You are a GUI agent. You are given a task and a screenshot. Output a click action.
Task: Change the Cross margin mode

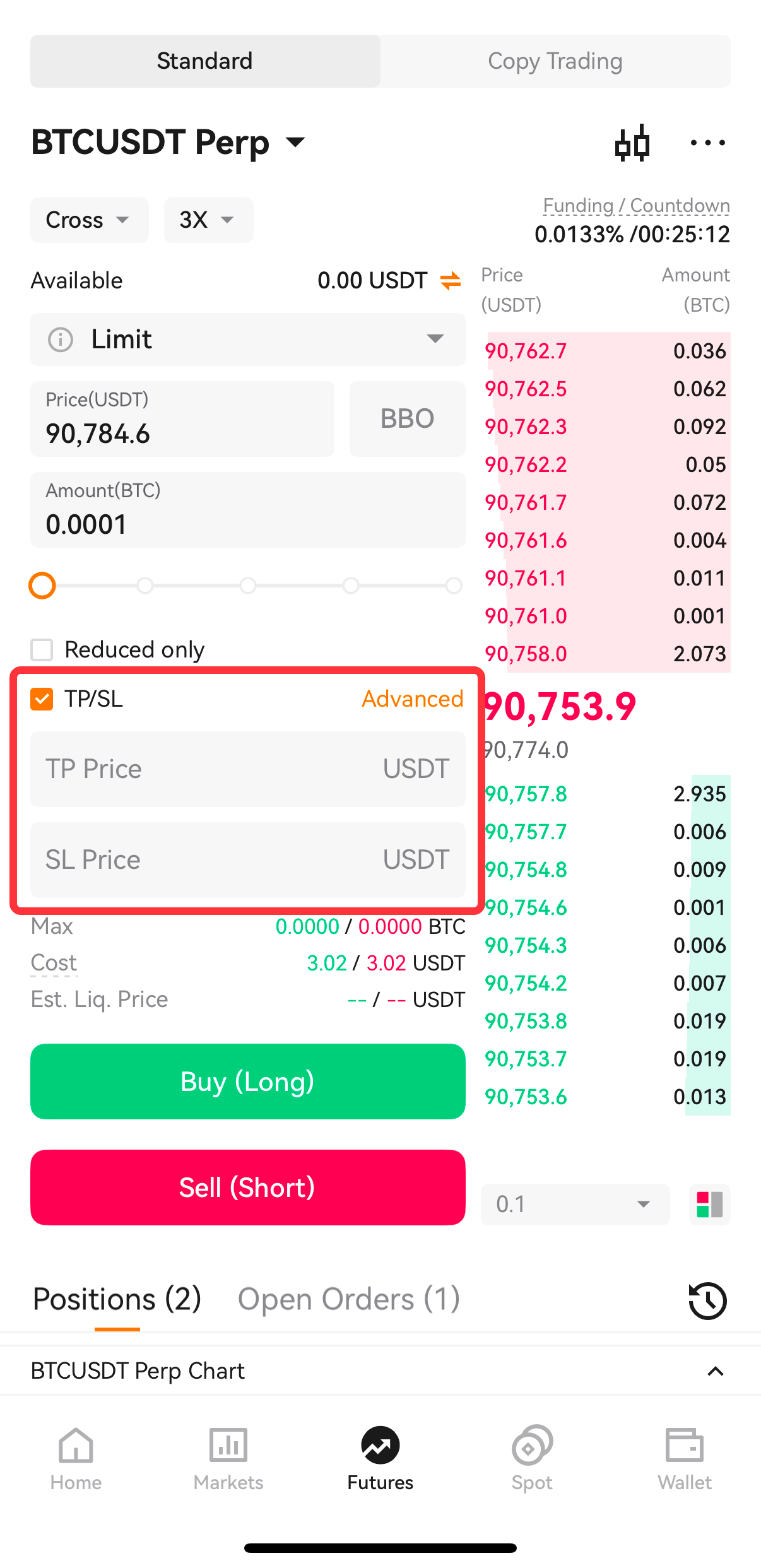(x=89, y=220)
